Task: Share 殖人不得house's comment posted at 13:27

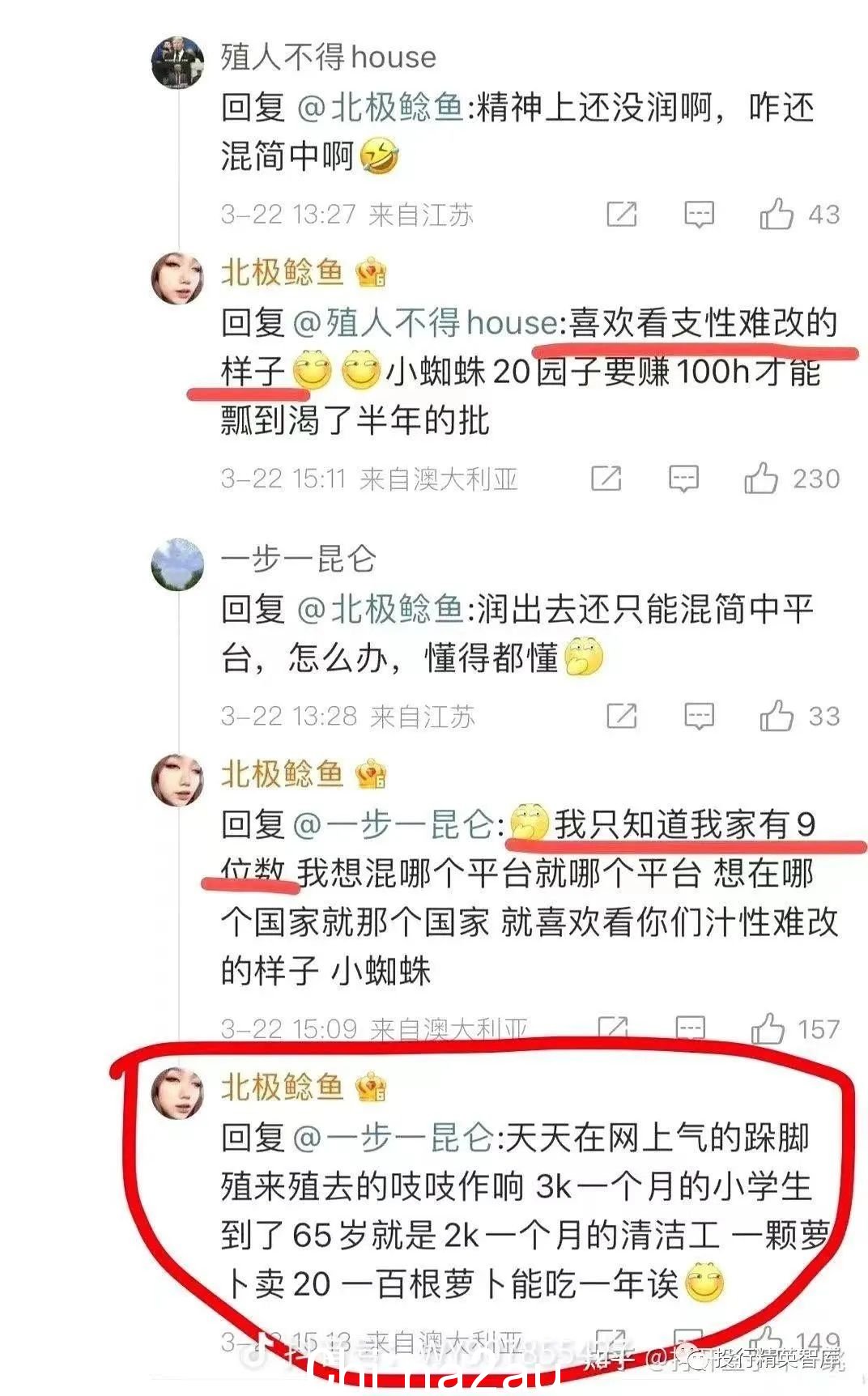Action: click(x=622, y=215)
